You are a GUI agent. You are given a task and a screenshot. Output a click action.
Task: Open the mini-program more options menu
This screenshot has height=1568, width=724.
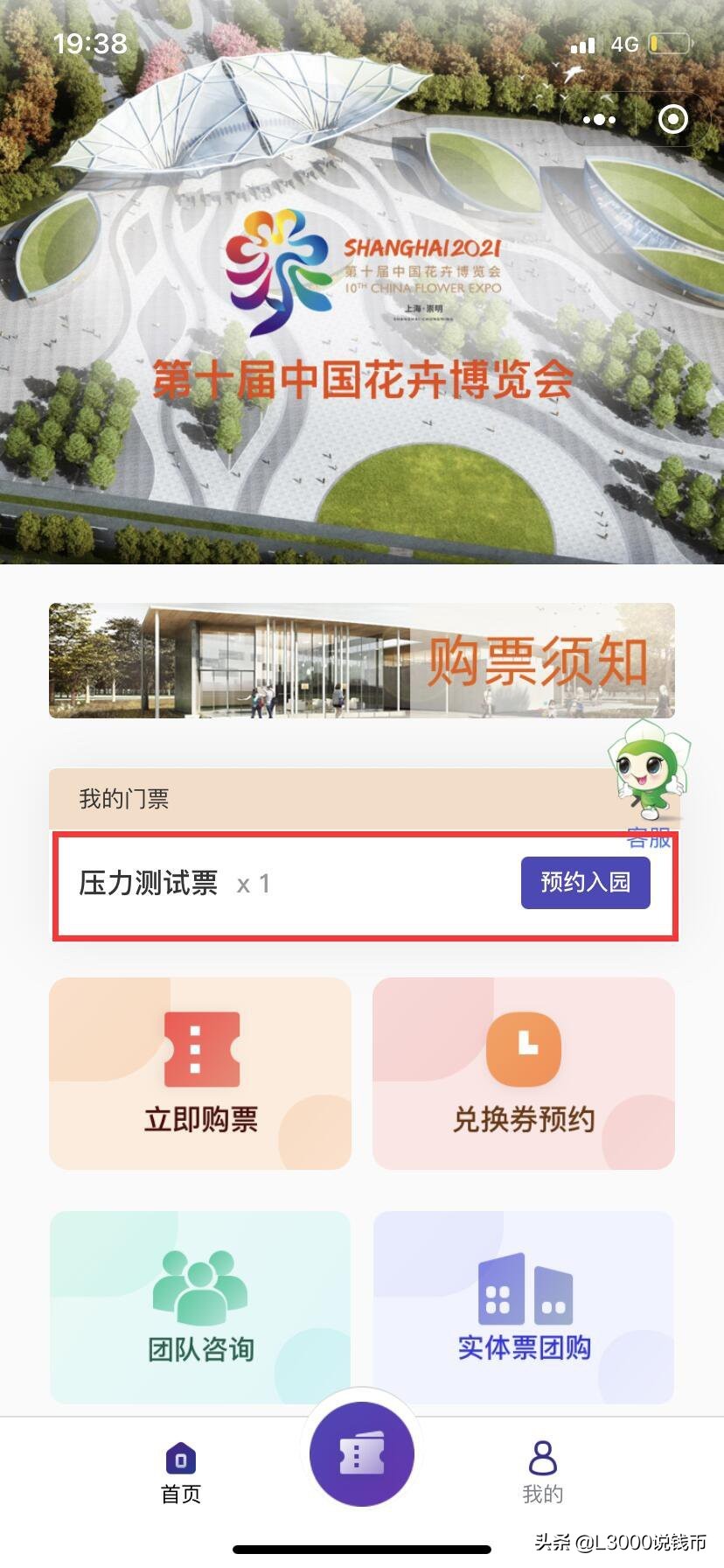coord(598,119)
